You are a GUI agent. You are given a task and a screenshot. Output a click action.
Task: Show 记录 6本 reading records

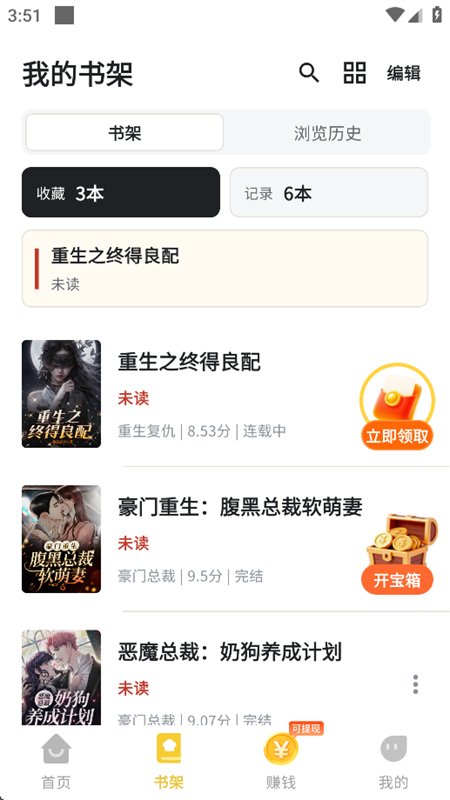click(x=329, y=192)
